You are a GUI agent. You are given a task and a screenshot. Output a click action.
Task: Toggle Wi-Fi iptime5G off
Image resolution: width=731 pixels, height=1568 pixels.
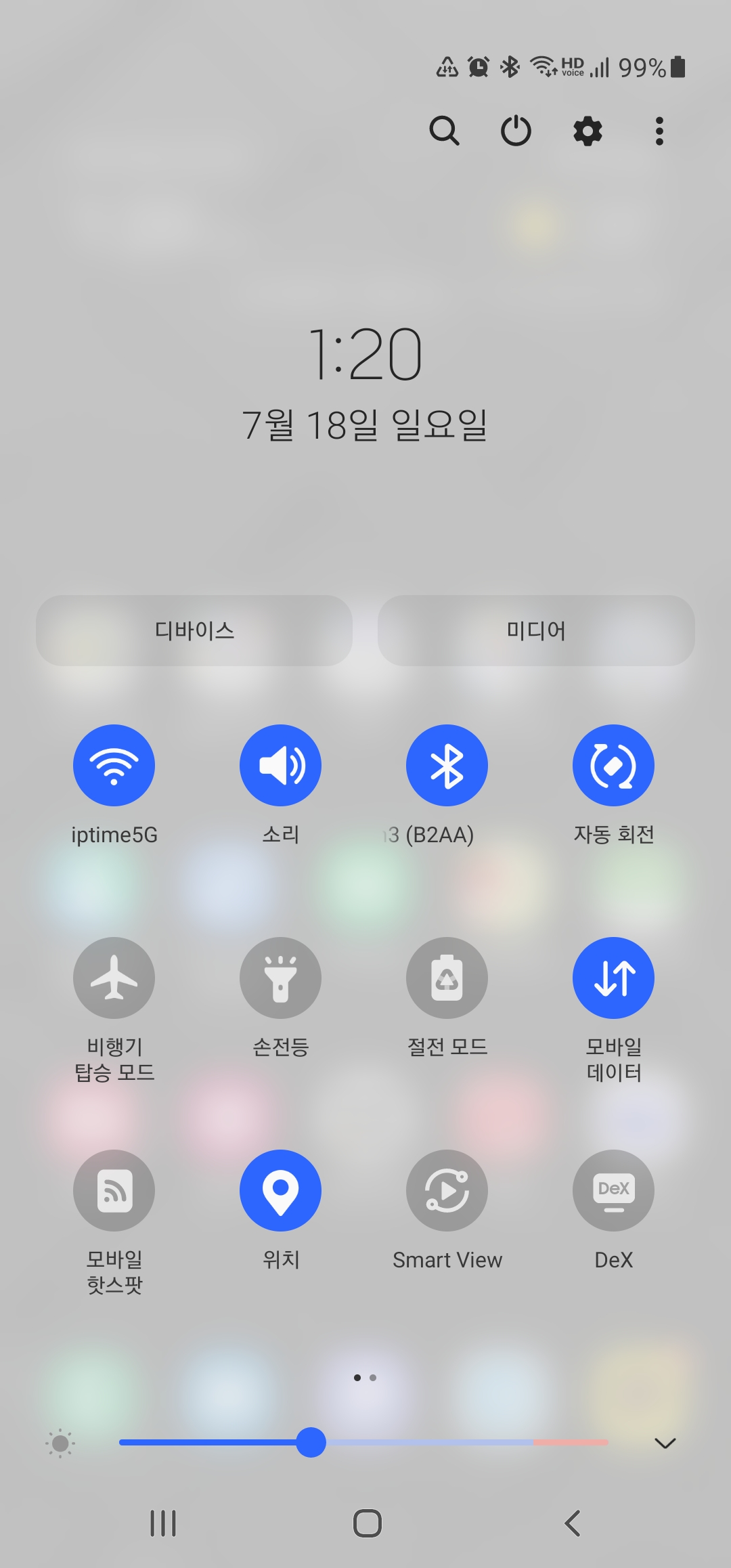(x=114, y=765)
